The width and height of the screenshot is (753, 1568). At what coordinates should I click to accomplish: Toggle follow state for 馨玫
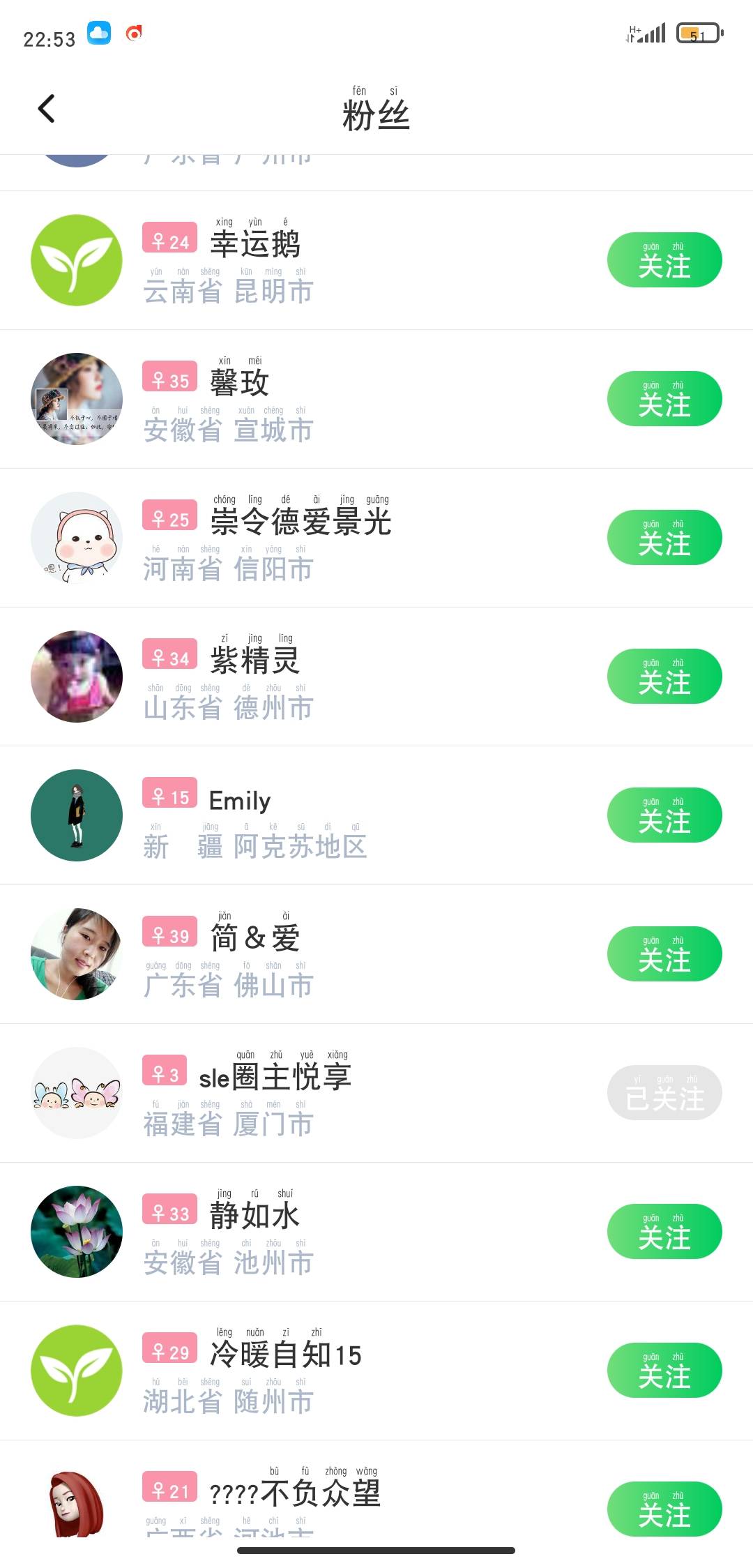(664, 399)
